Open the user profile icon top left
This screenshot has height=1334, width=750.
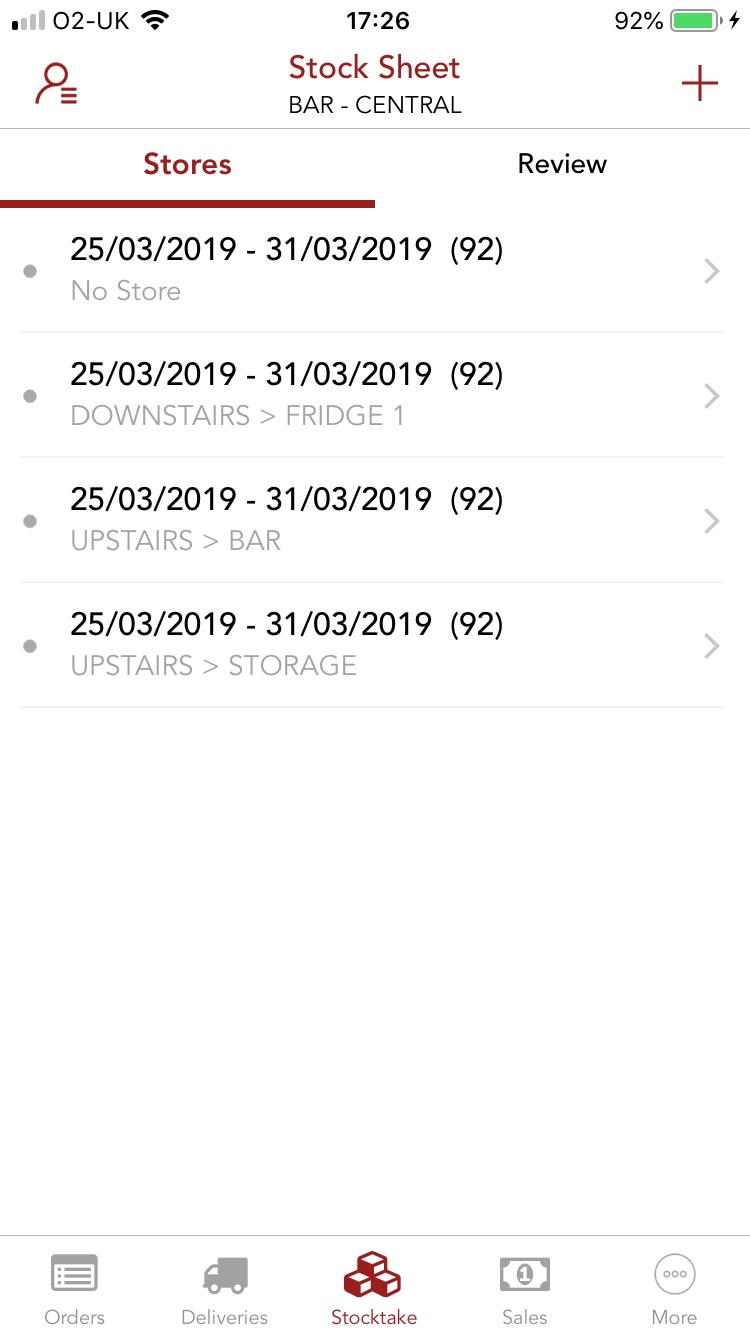coord(55,83)
